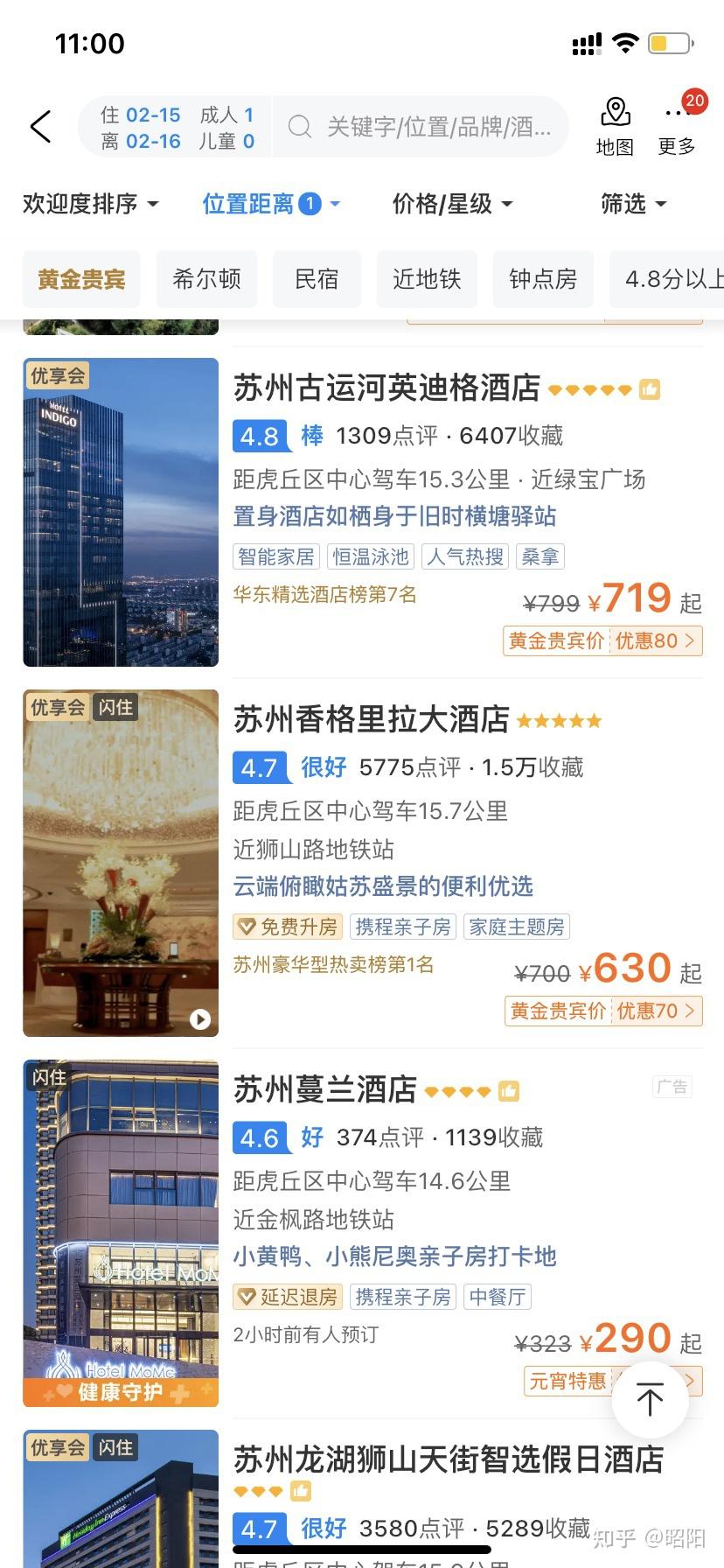Open 苏州龙湖狮山天街智选假日酒店 listing

(x=448, y=1459)
